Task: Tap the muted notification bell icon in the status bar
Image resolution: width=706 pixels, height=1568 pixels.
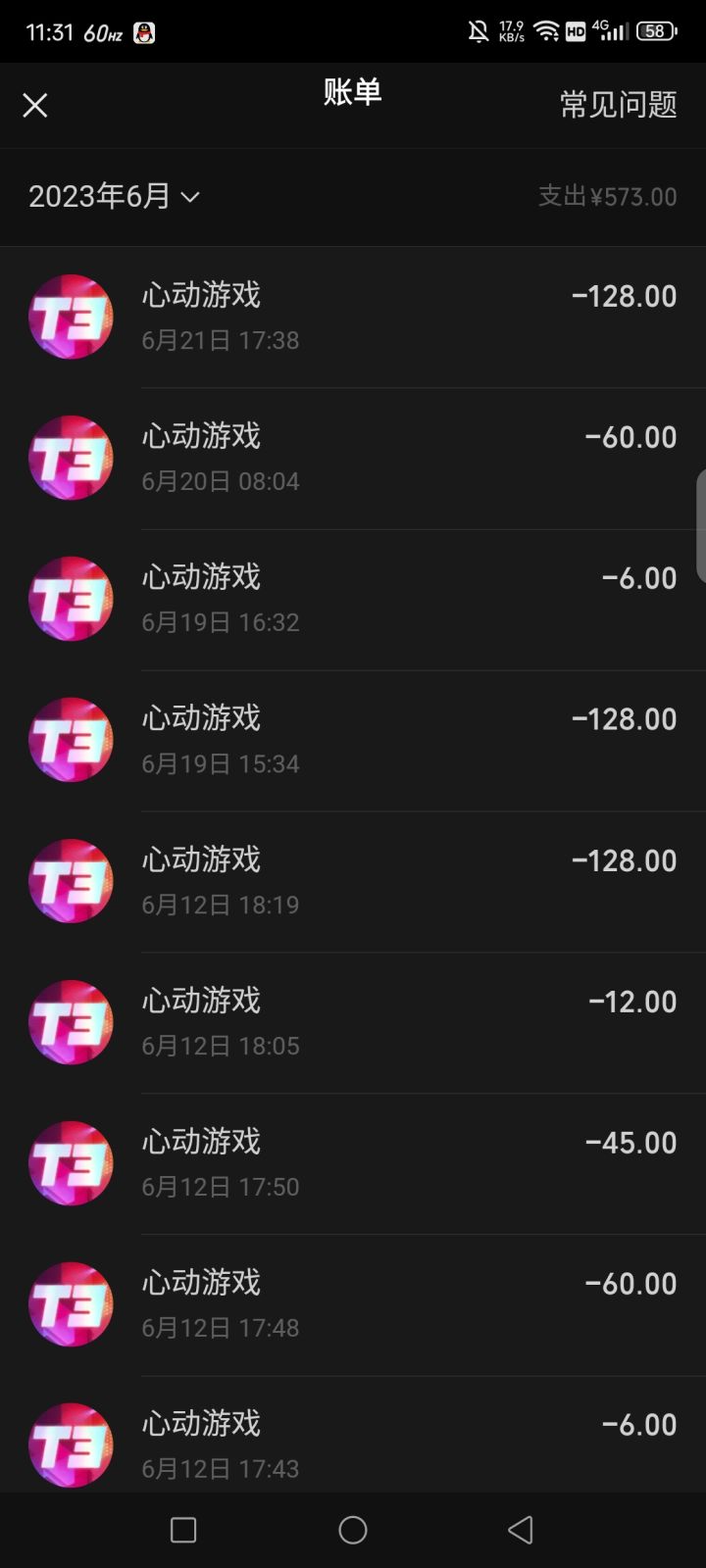Action: pos(479,30)
